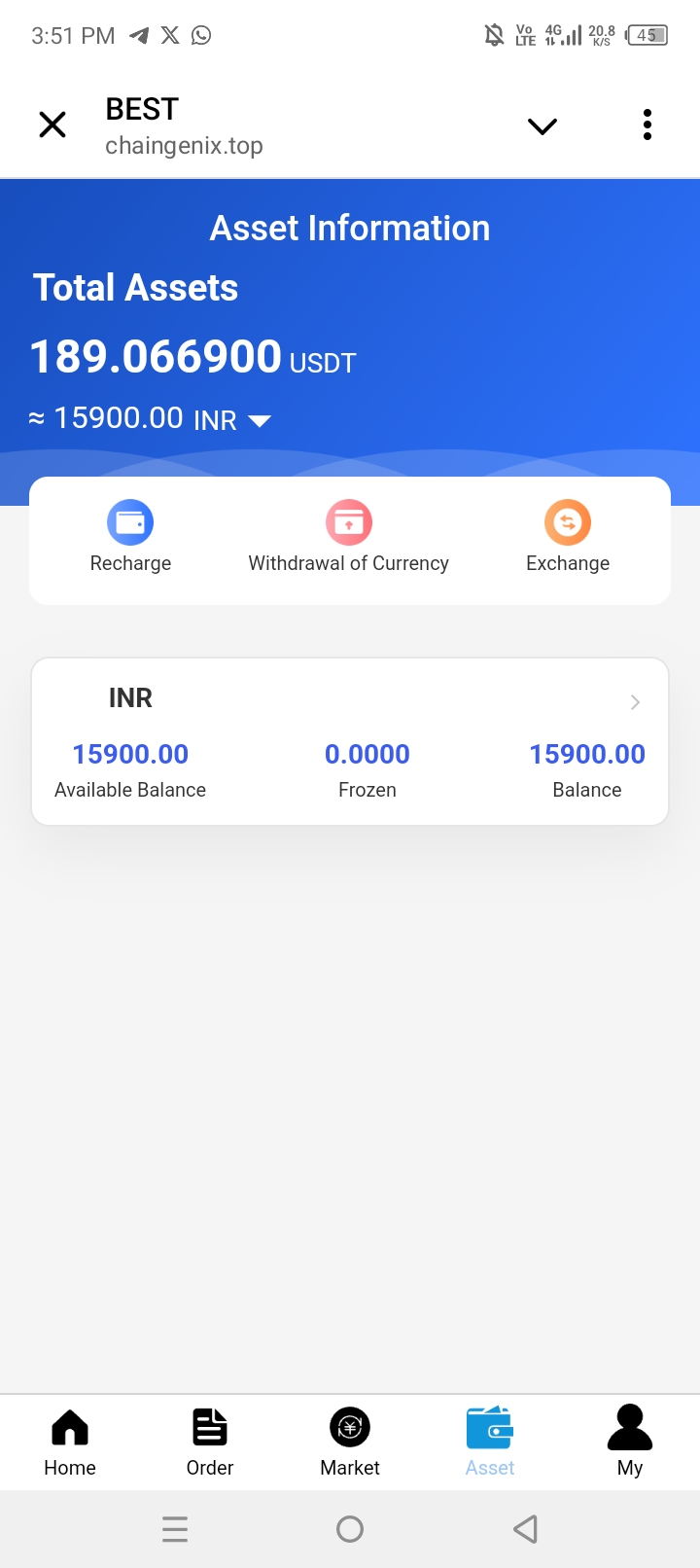The image size is (700, 1568).
Task: Go to the My tab
Action: [630, 1443]
